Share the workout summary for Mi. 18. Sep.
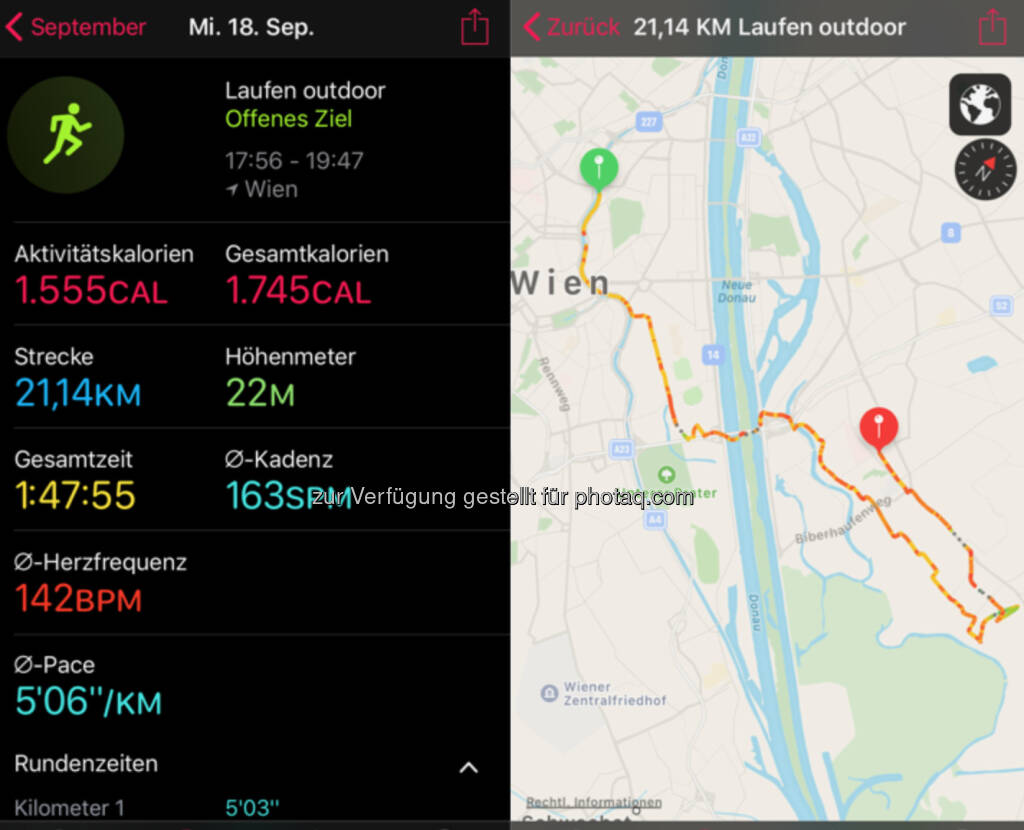 (x=474, y=27)
